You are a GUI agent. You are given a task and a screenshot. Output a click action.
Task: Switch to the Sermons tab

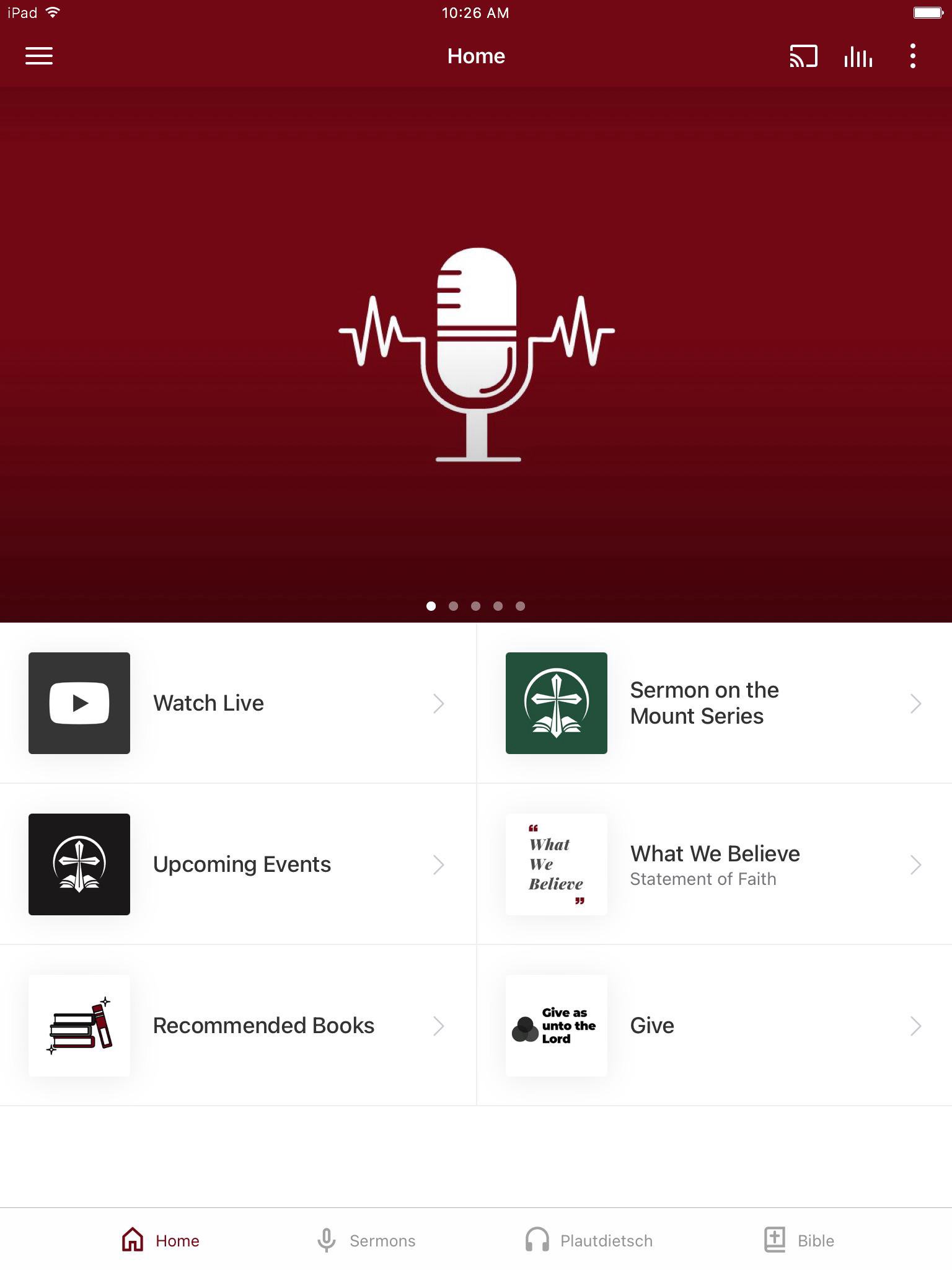click(x=366, y=1240)
